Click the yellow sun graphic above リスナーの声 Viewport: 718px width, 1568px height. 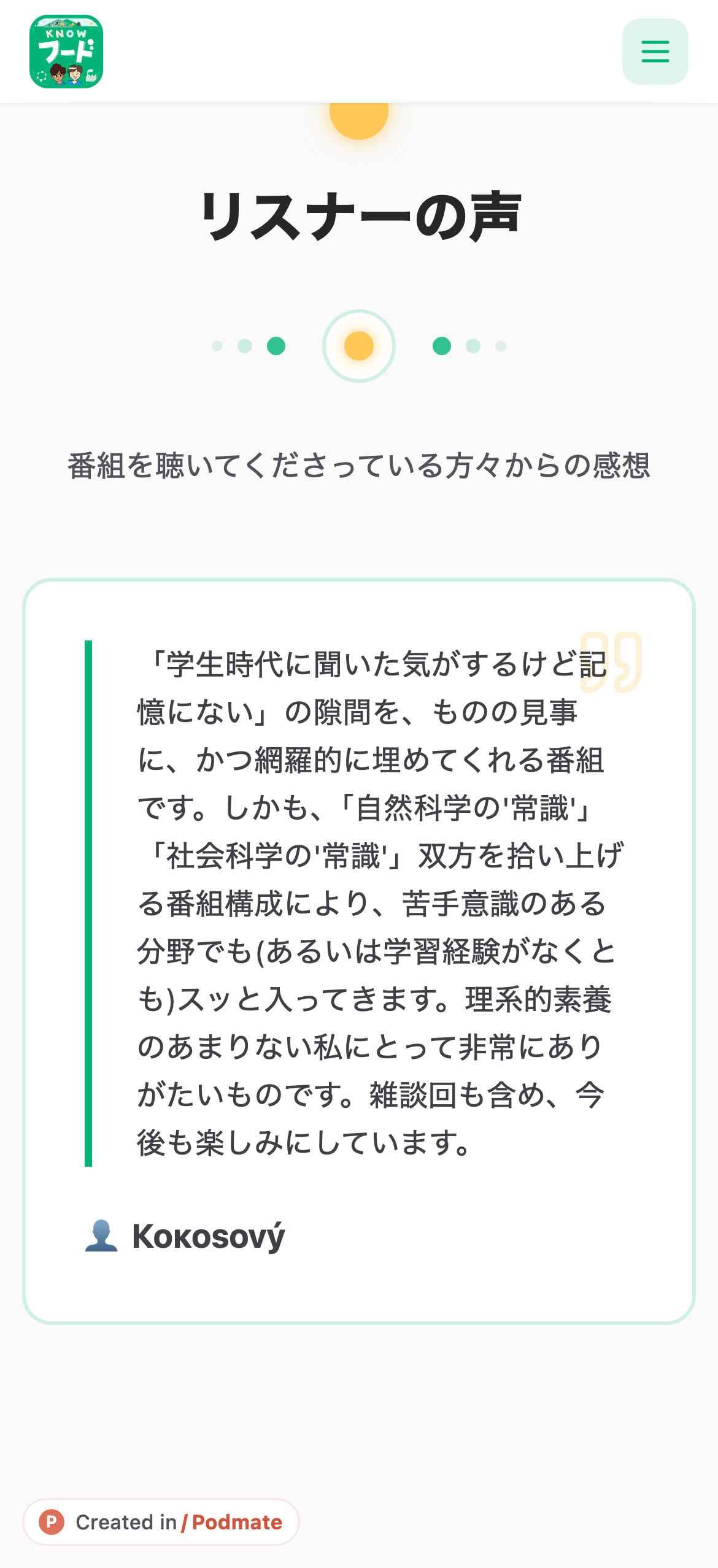pos(359,120)
